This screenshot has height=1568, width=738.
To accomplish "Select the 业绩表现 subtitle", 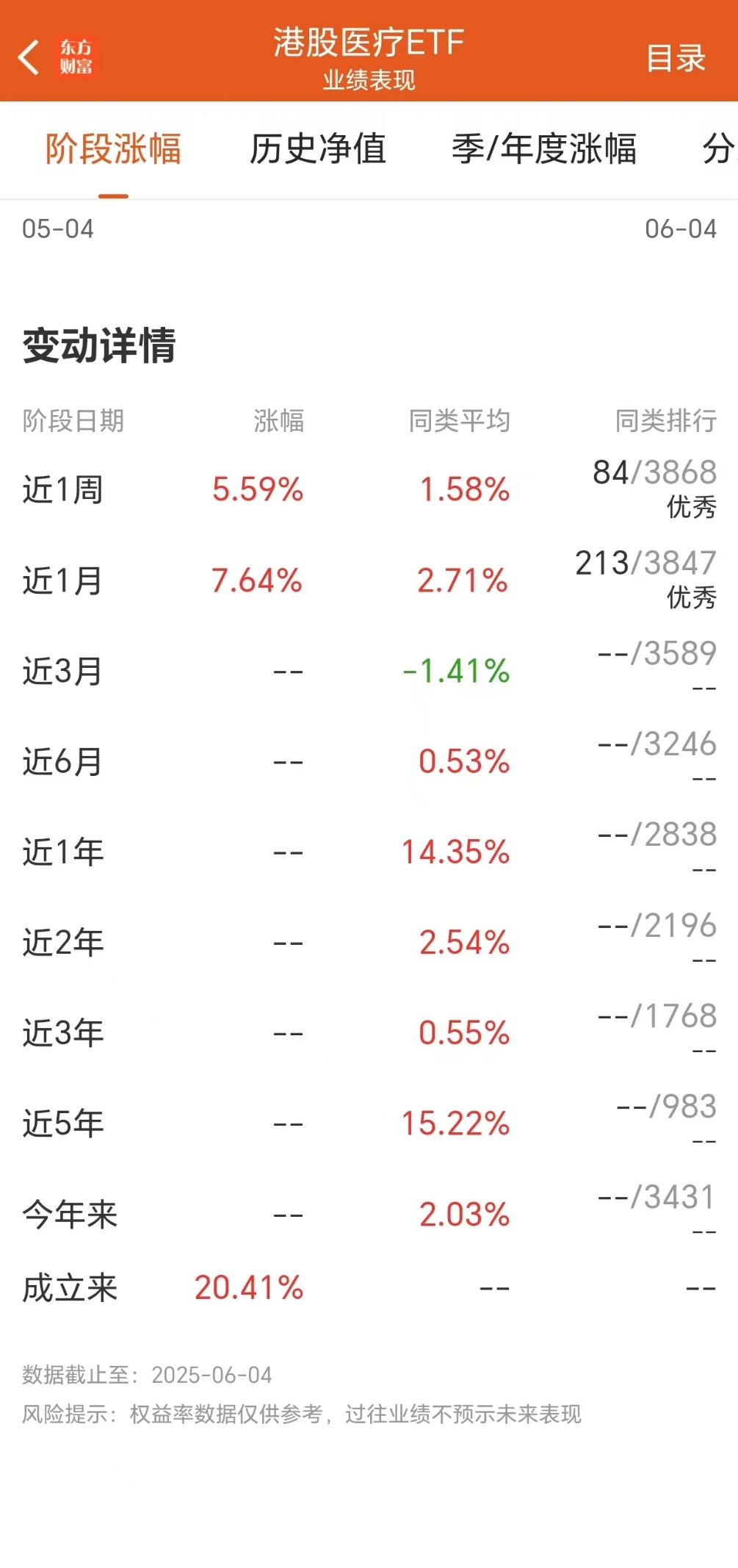I will (x=369, y=81).
